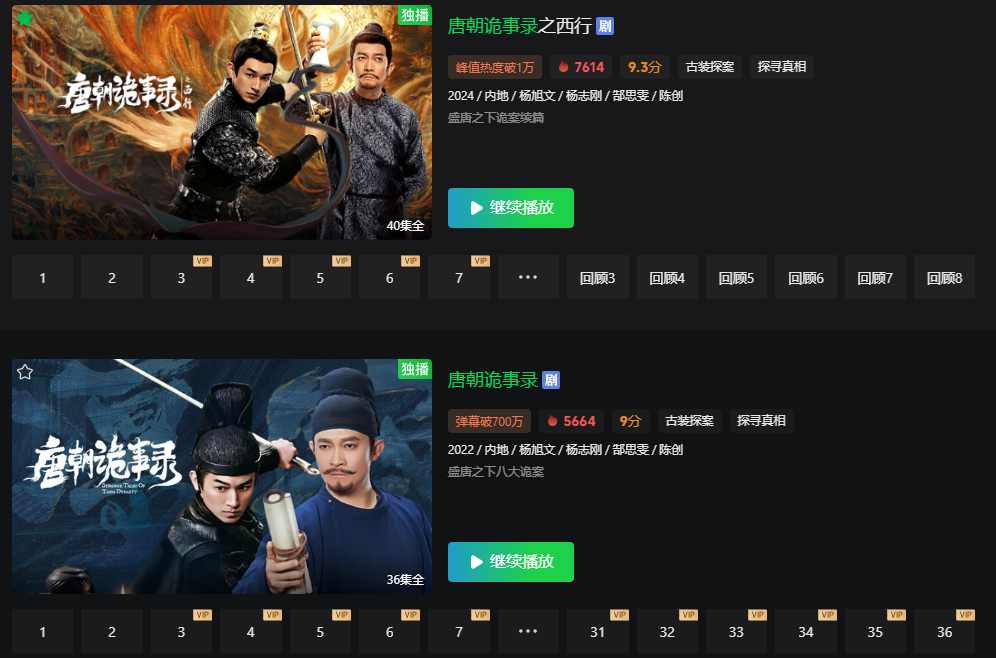Open recap 回顾3
The height and width of the screenshot is (658, 996).
[x=597, y=278]
